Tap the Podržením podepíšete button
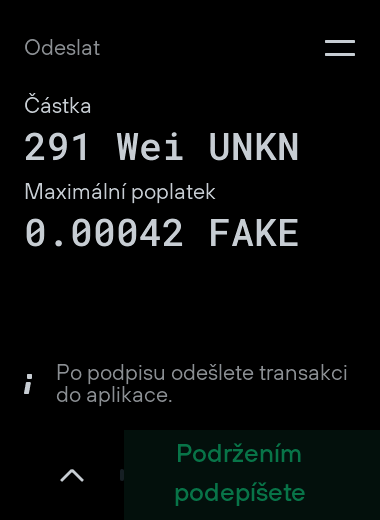Screen dimensions: 380x520 (252, 475)
